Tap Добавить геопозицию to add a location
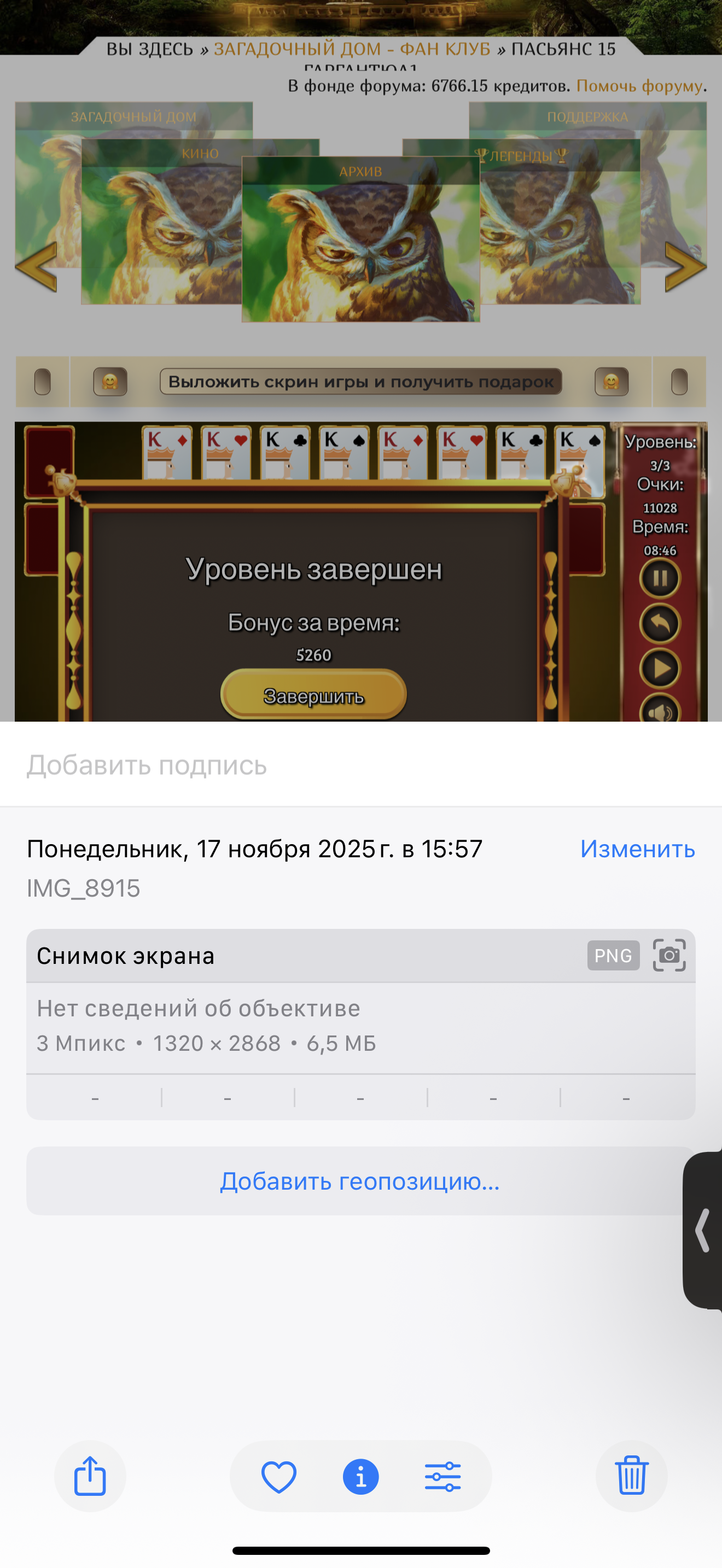 (x=360, y=1181)
